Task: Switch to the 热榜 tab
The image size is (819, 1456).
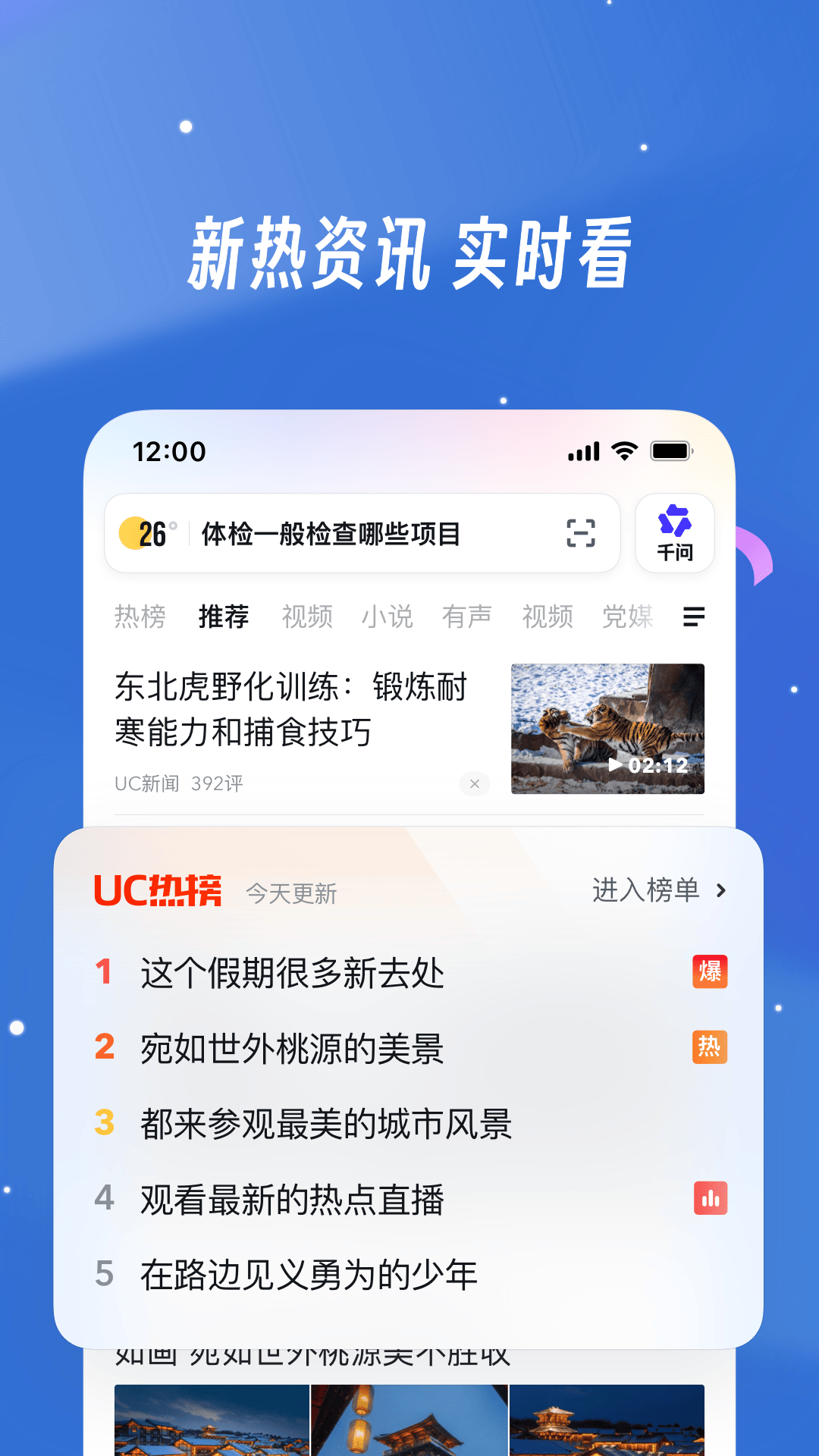Action: [141, 617]
